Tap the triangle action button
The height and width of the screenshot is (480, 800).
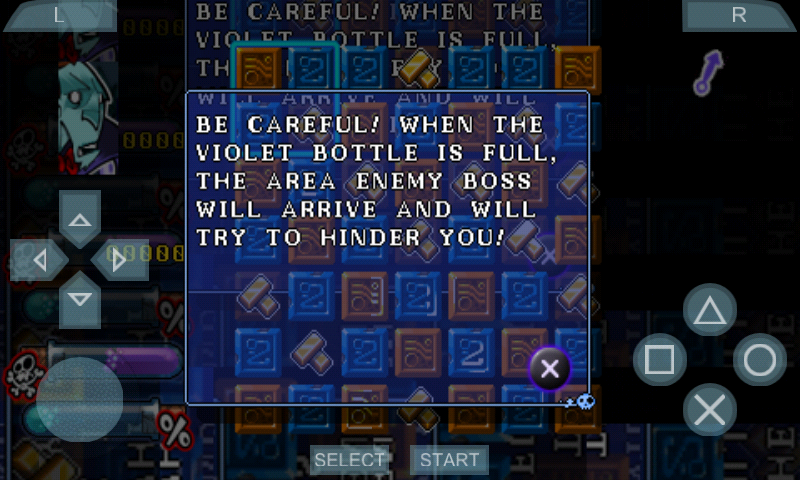tap(710, 311)
